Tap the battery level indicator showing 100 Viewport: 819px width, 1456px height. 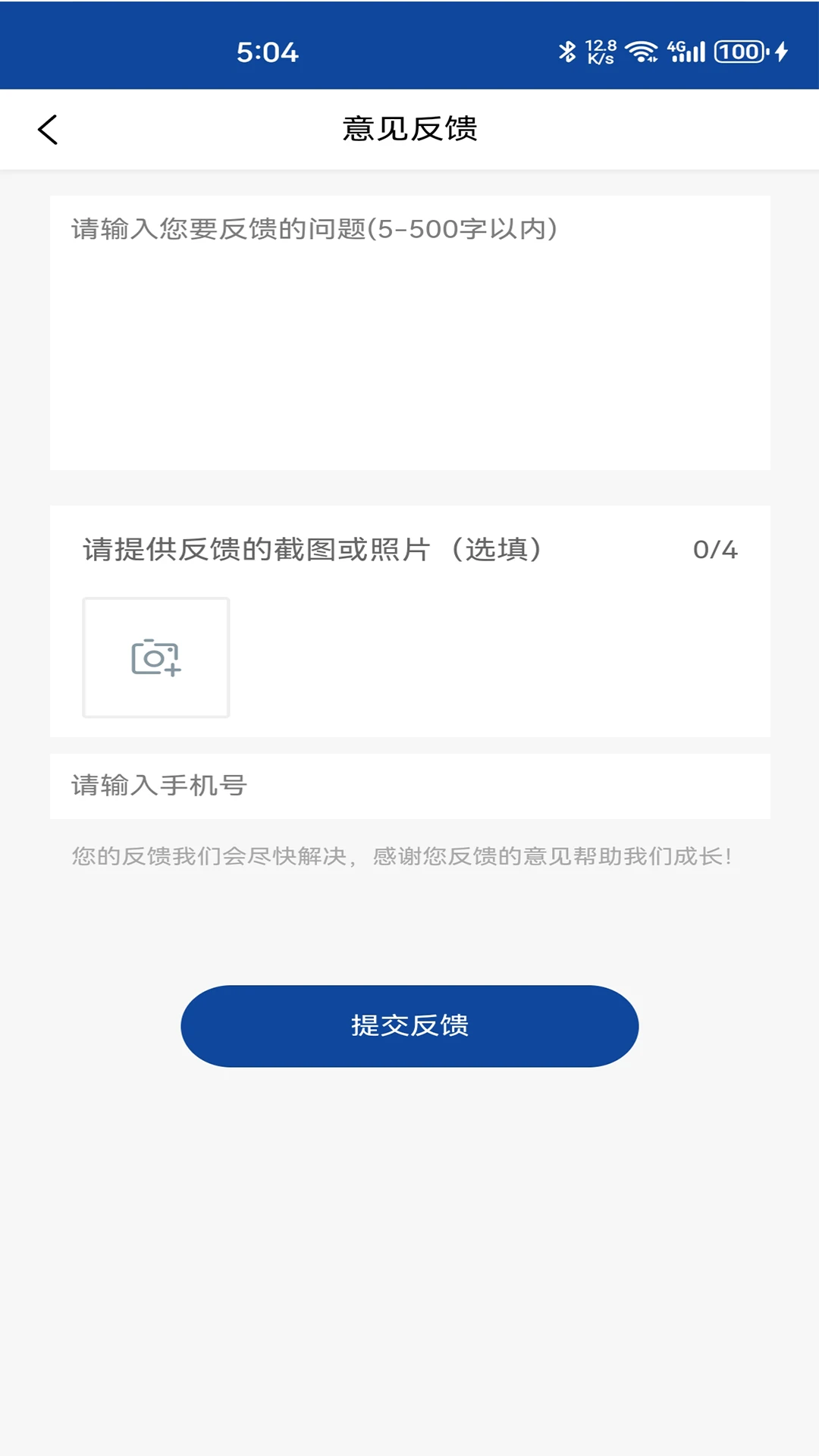click(x=738, y=52)
